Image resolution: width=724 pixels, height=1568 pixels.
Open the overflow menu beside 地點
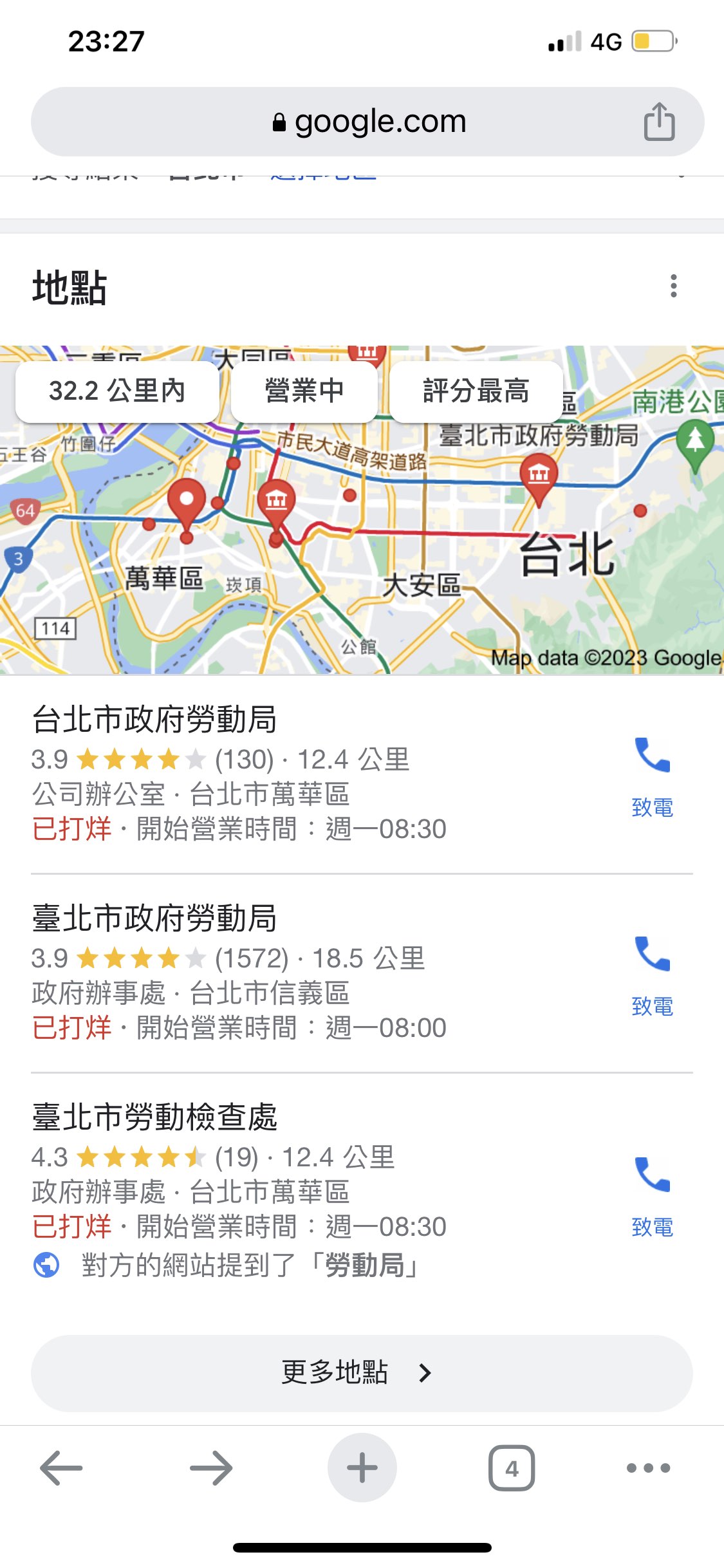673,286
